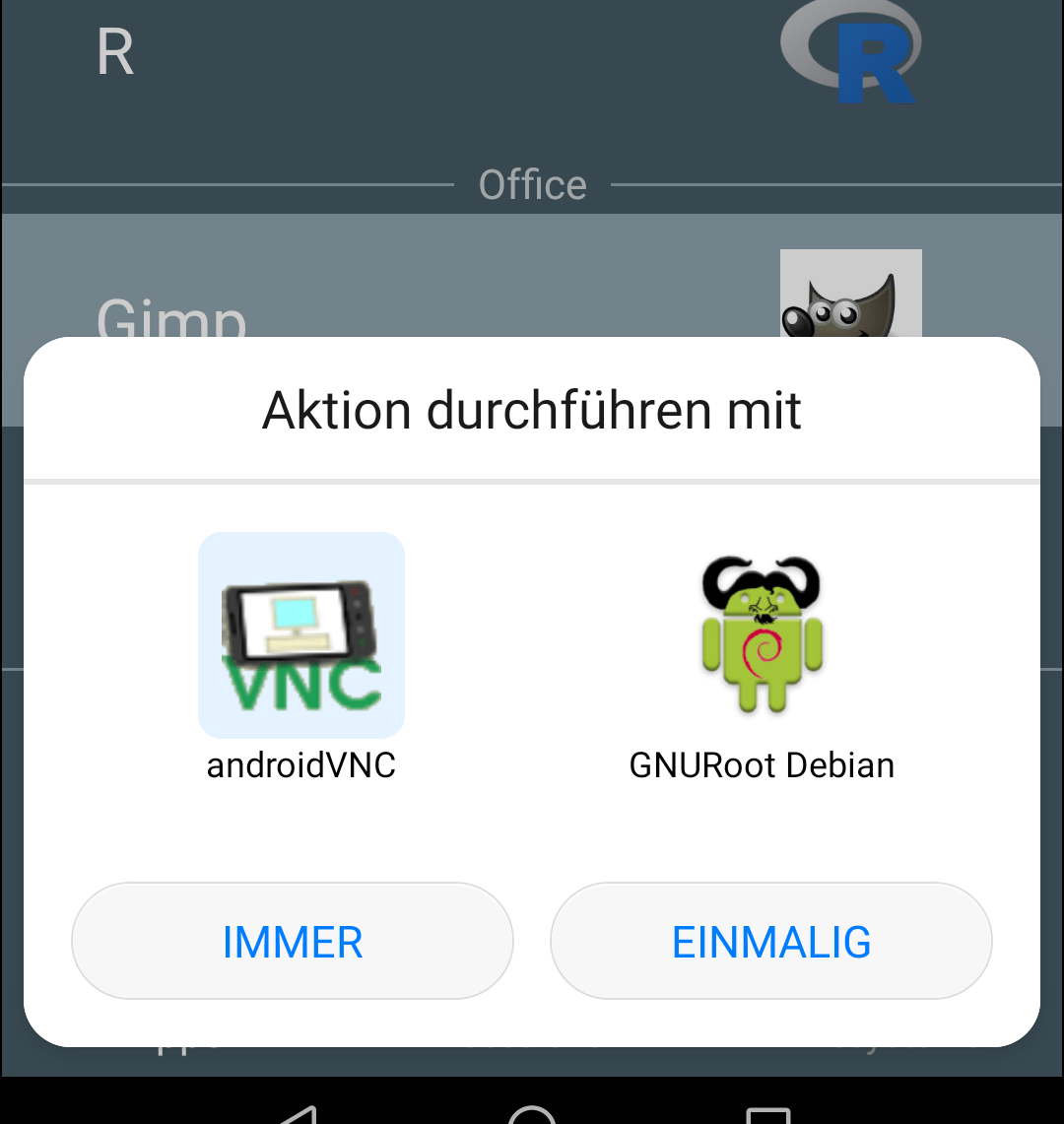1064x1124 pixels.
Task: Click the dialog title Aktion durchführen mit
Action: tap(532, 411)
